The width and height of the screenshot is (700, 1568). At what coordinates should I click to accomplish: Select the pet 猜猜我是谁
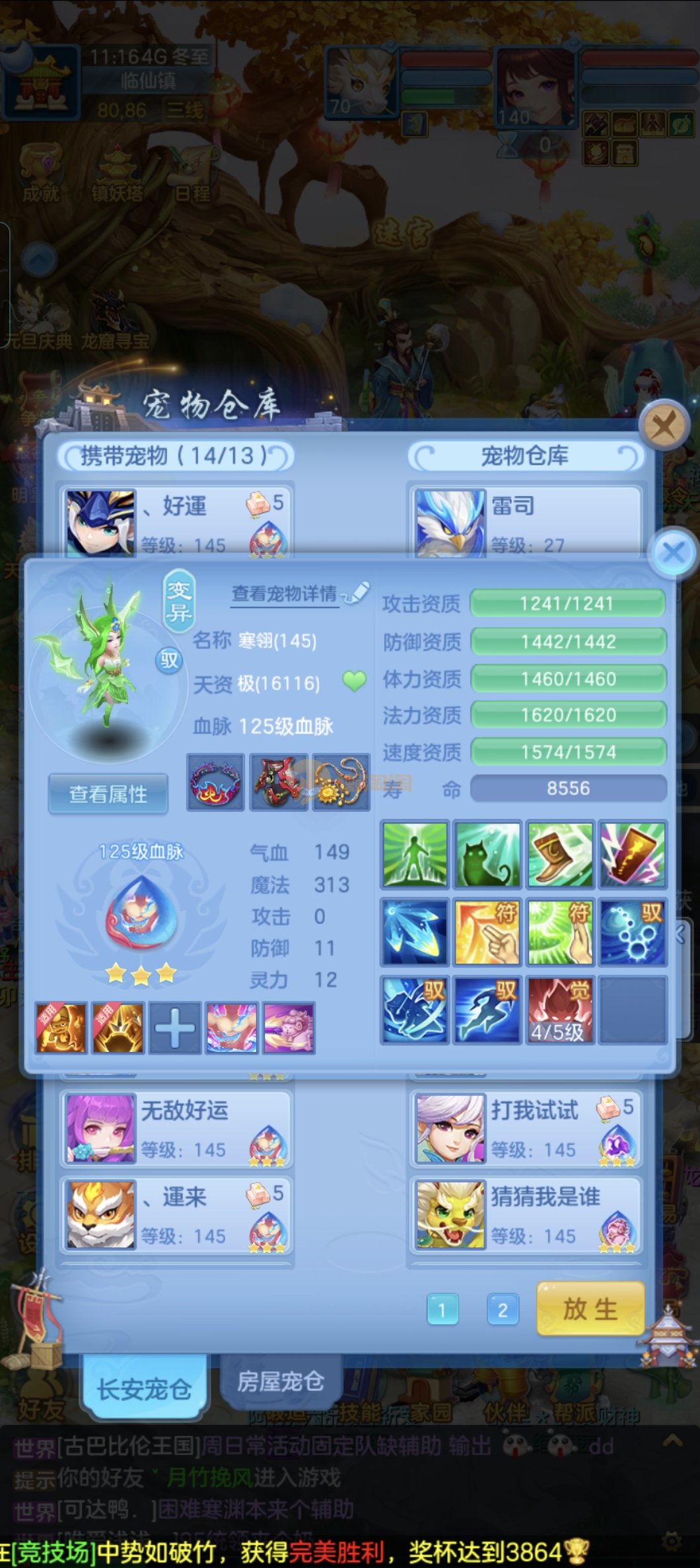click(526, 1215)
